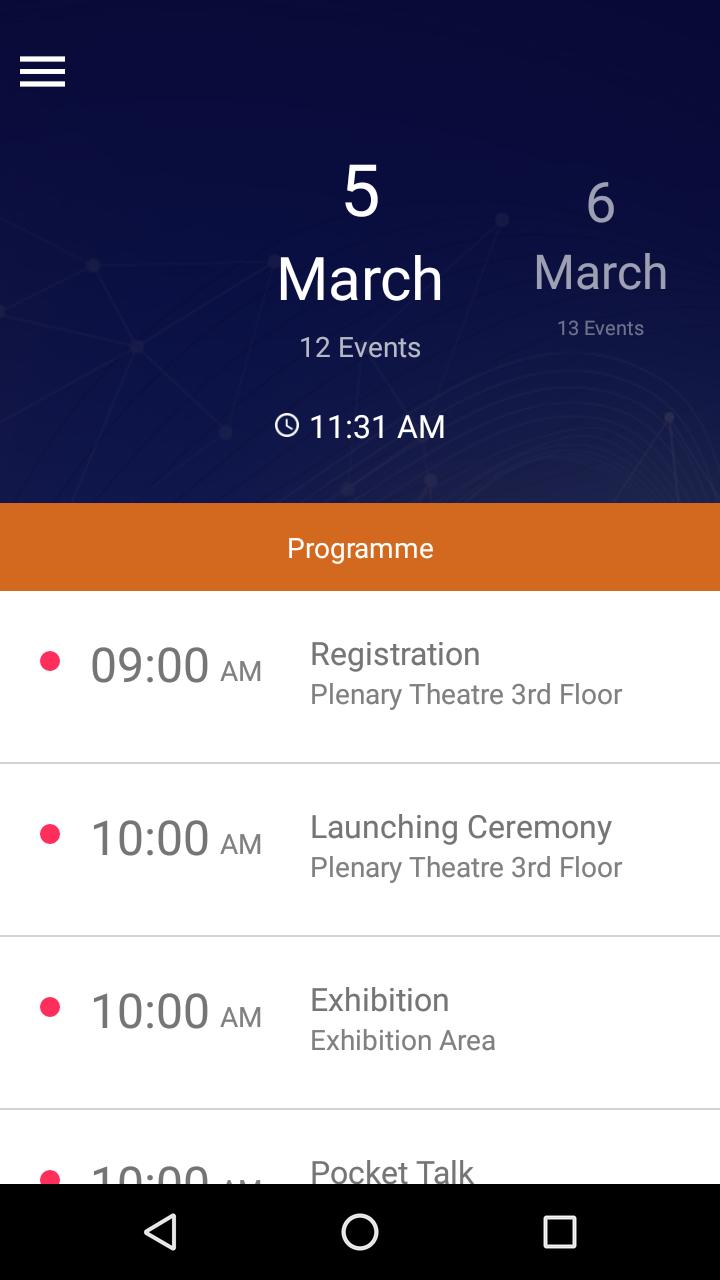
Task: Select the Exhibition event entry
Action: pos(379,1000)
